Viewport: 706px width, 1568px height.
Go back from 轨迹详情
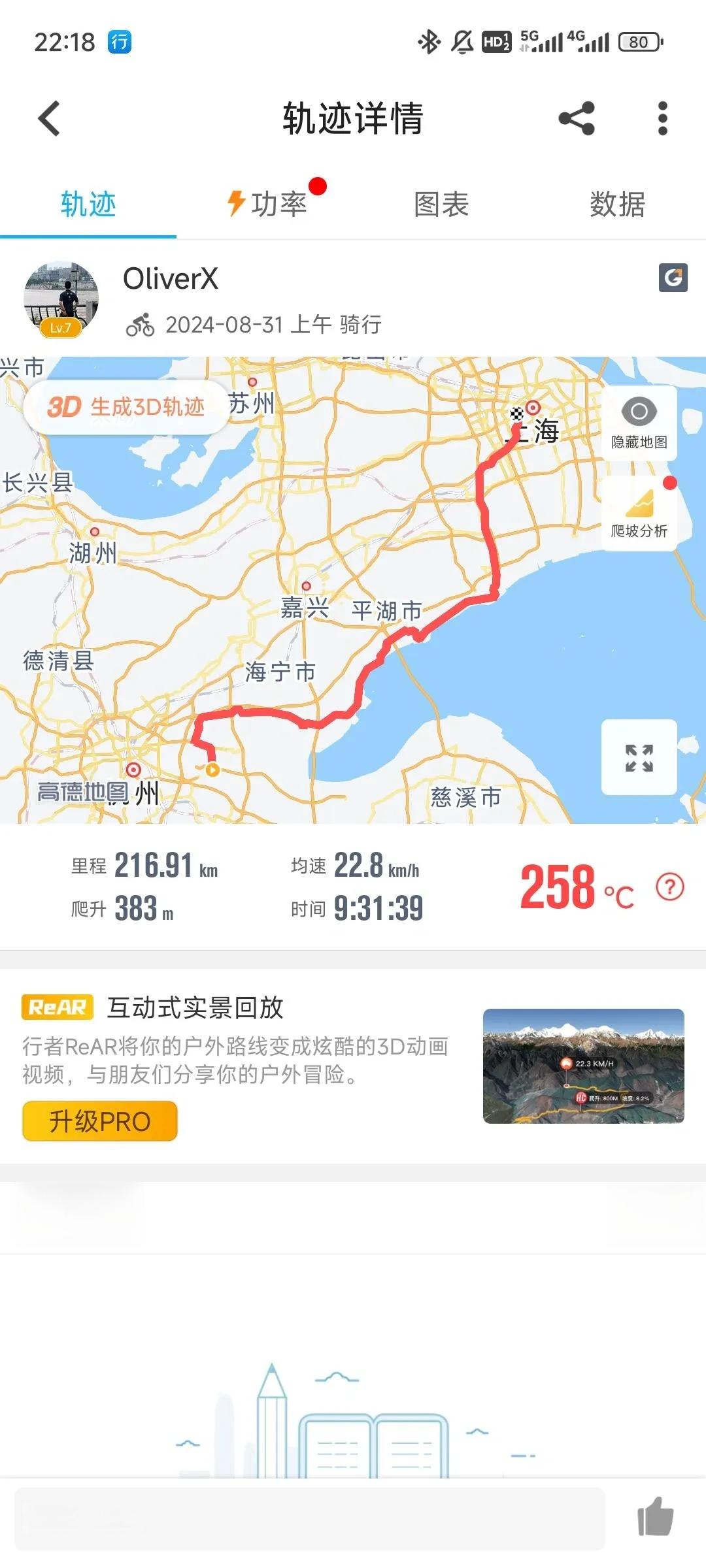50,119
